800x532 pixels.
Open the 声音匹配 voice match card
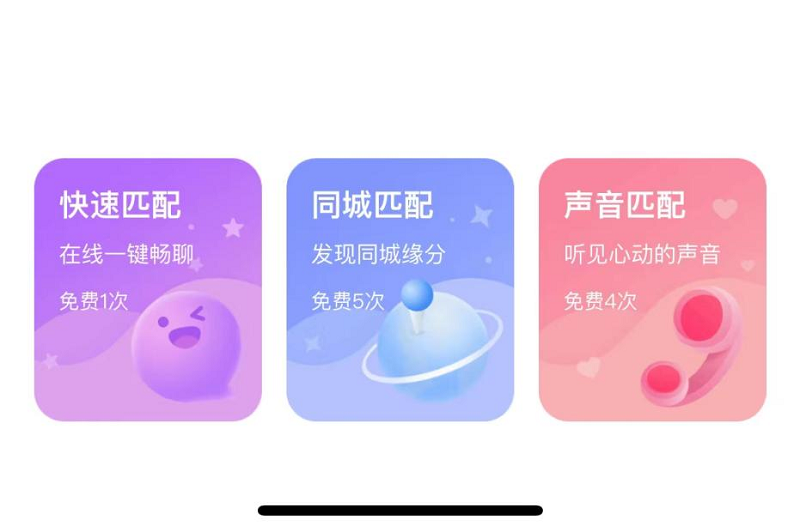point(652,289)
